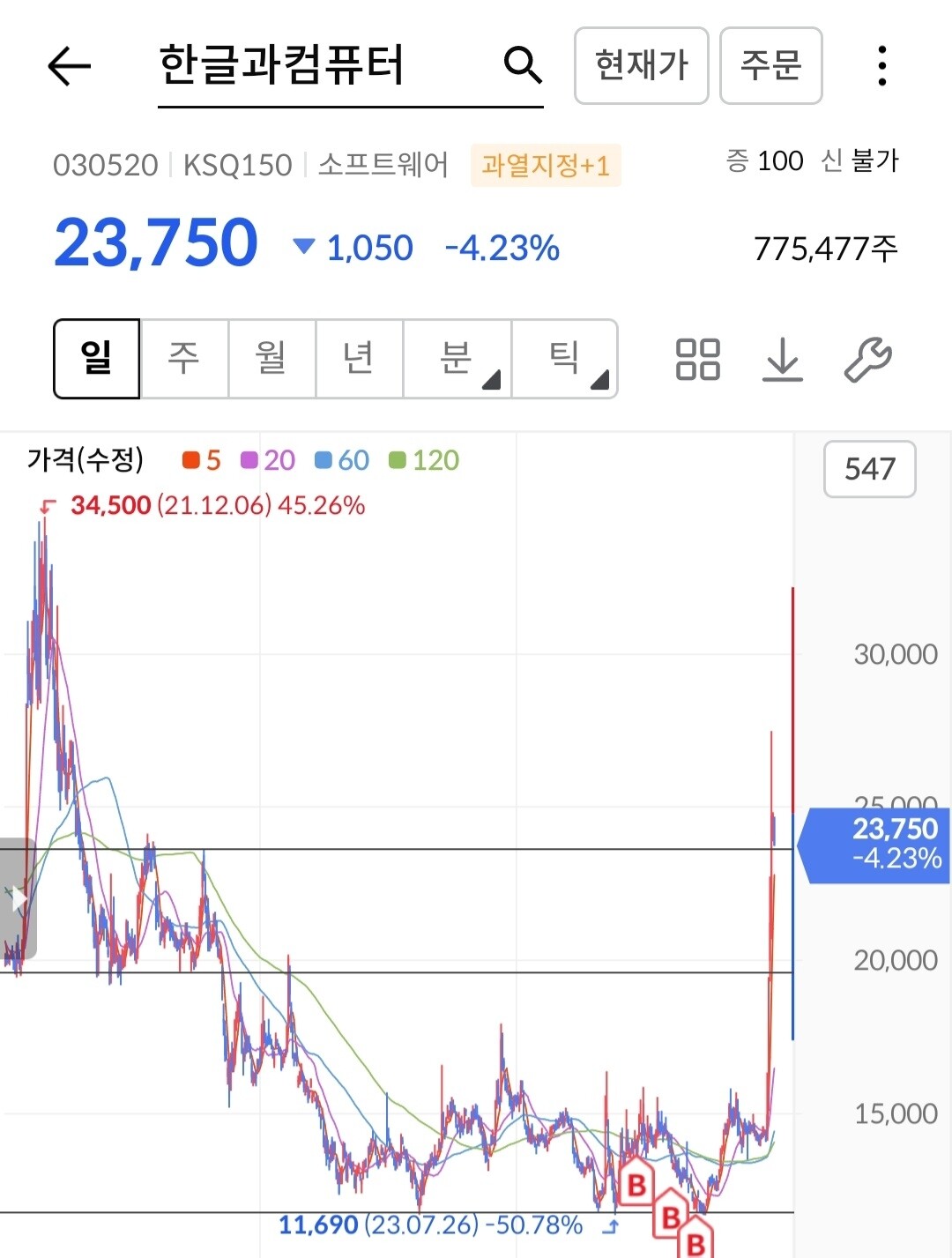Click the 주문 order button
The width and height of the screenshot is (952, 1258).
pos(771,66)
